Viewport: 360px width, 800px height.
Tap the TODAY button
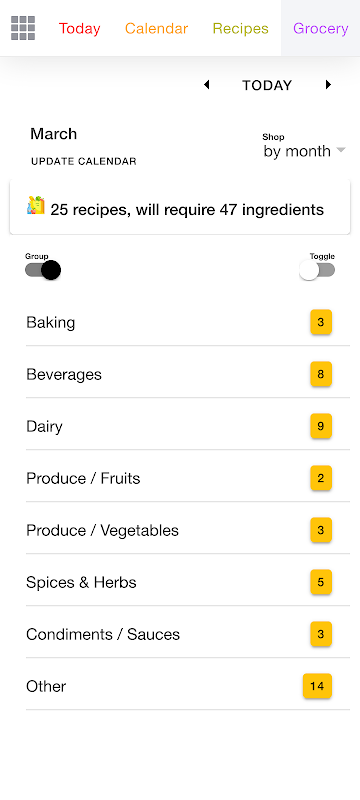267,85
